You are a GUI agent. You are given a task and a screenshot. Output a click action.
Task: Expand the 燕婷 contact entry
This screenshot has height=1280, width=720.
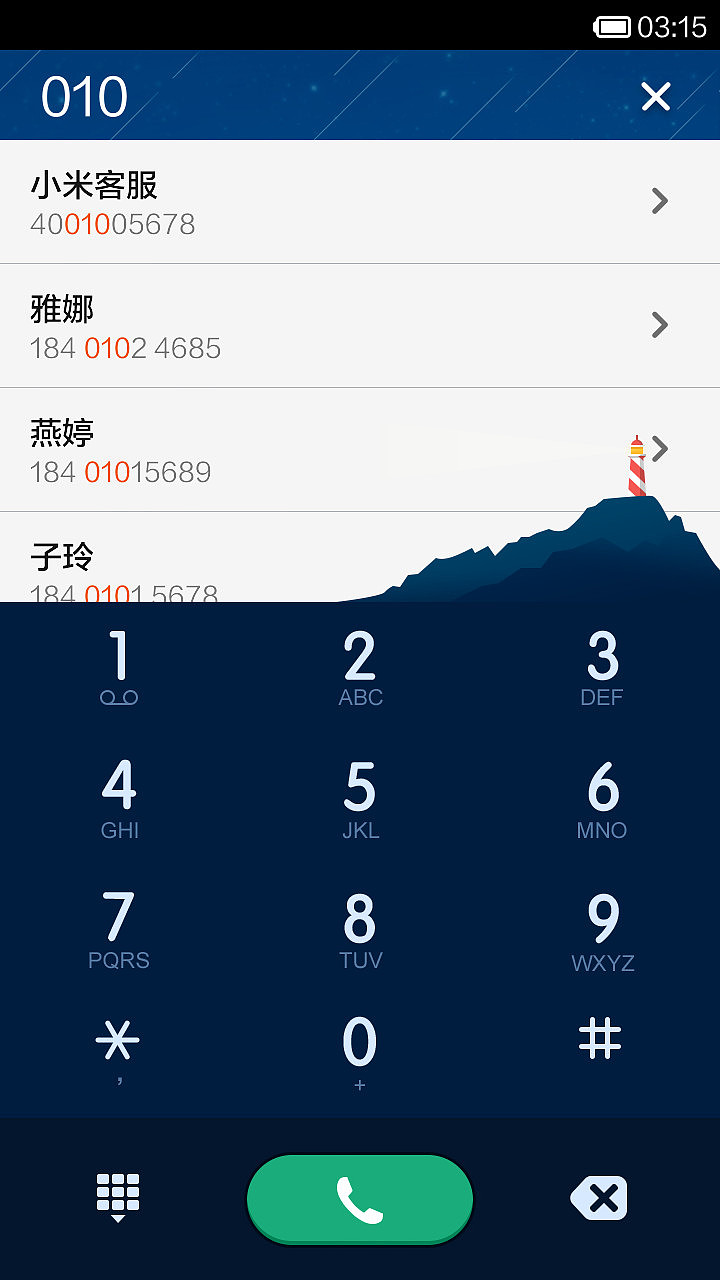659,449
